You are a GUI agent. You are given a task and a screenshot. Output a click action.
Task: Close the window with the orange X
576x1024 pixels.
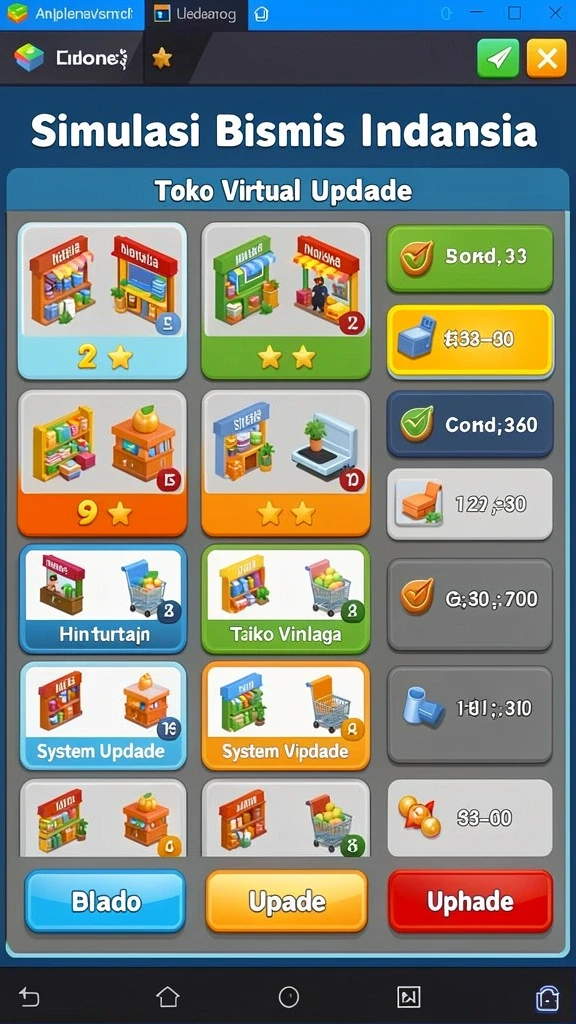(x=547, y=59)
